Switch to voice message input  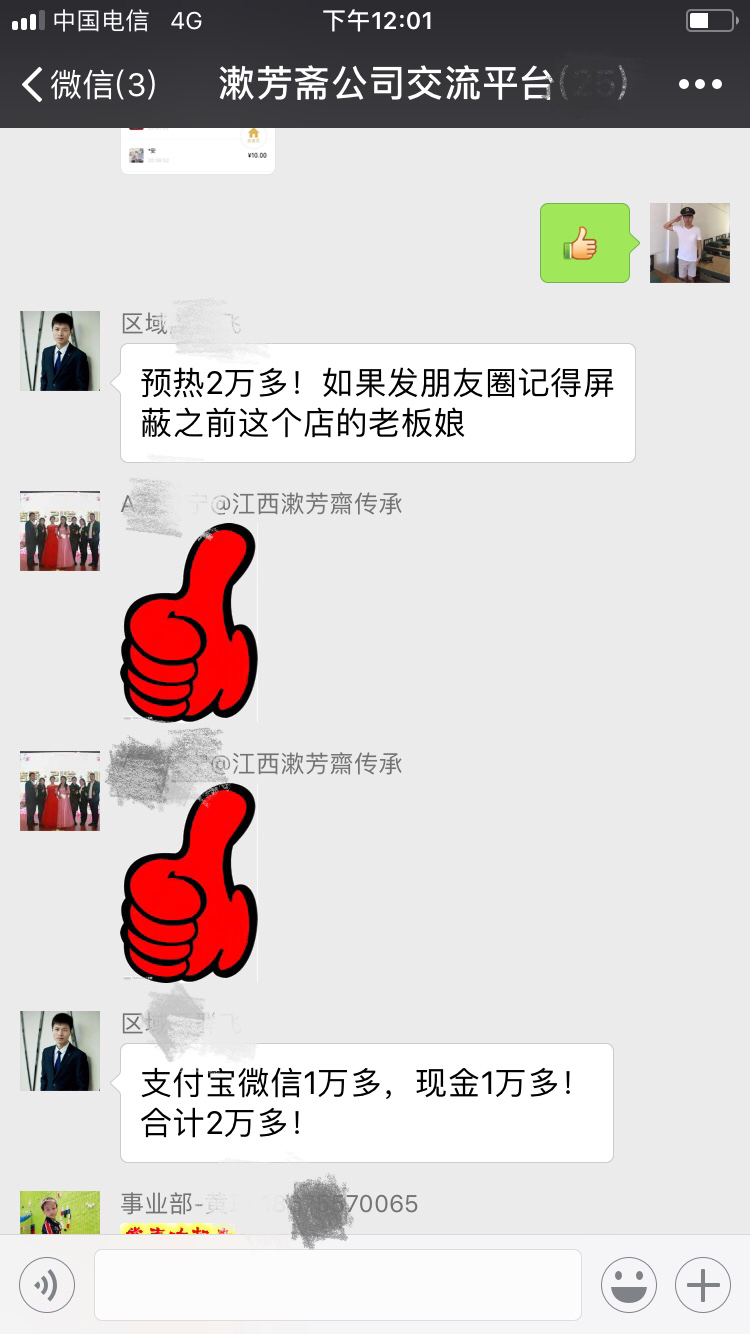[x=47, y=1284]
